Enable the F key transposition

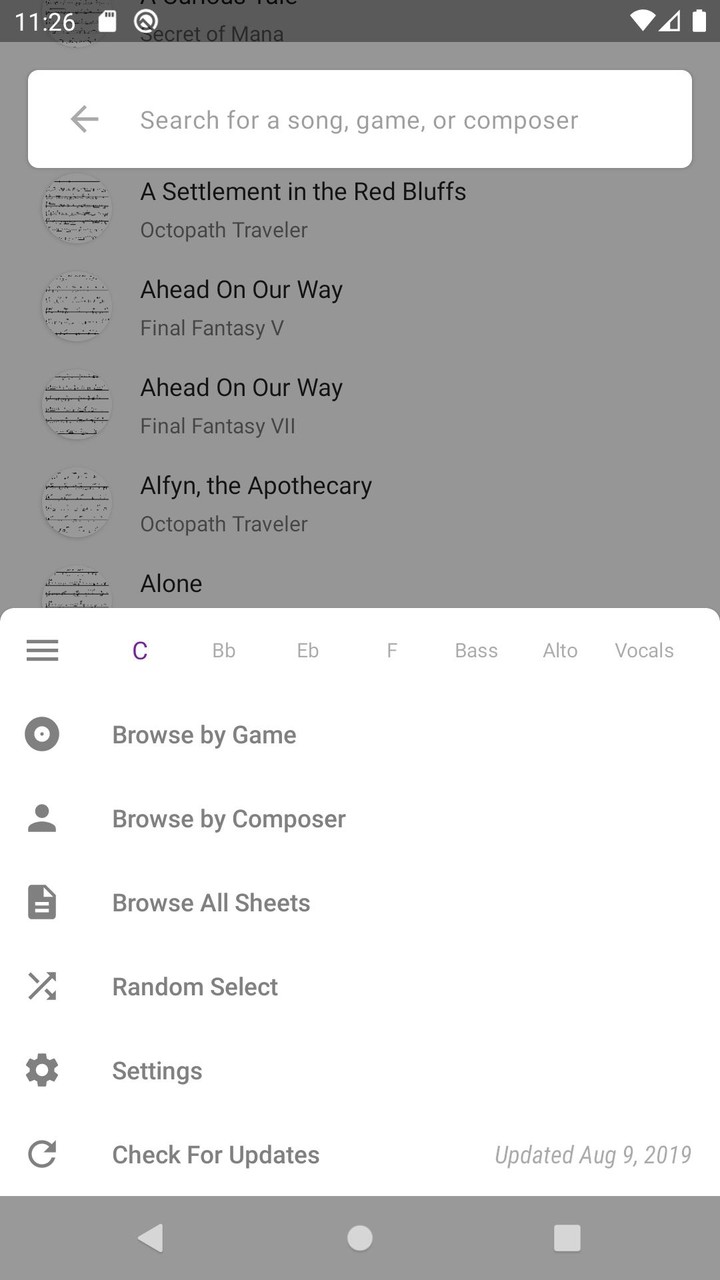[x=391, y=650]
